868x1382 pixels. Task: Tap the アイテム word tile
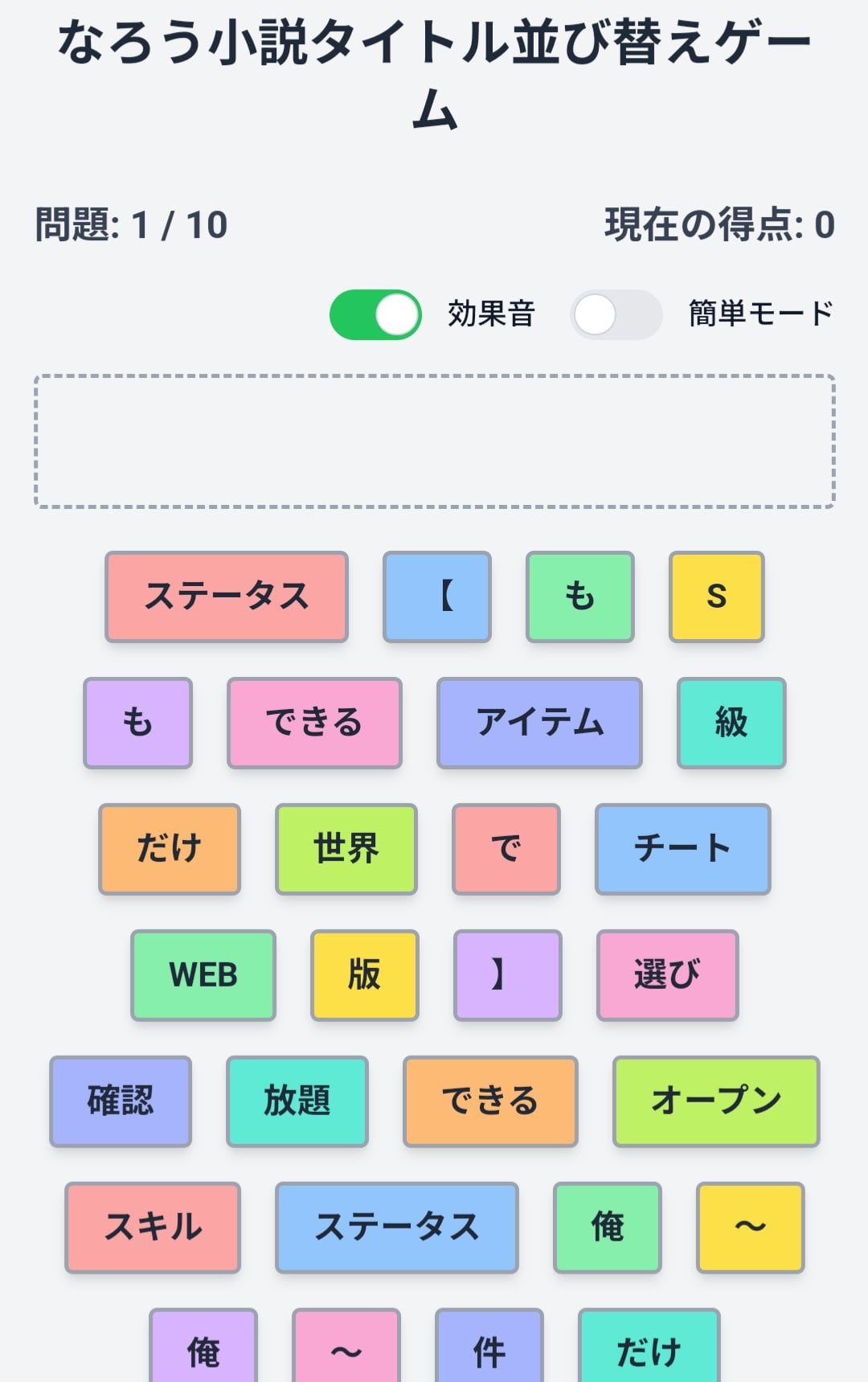(x=539, y=723)
